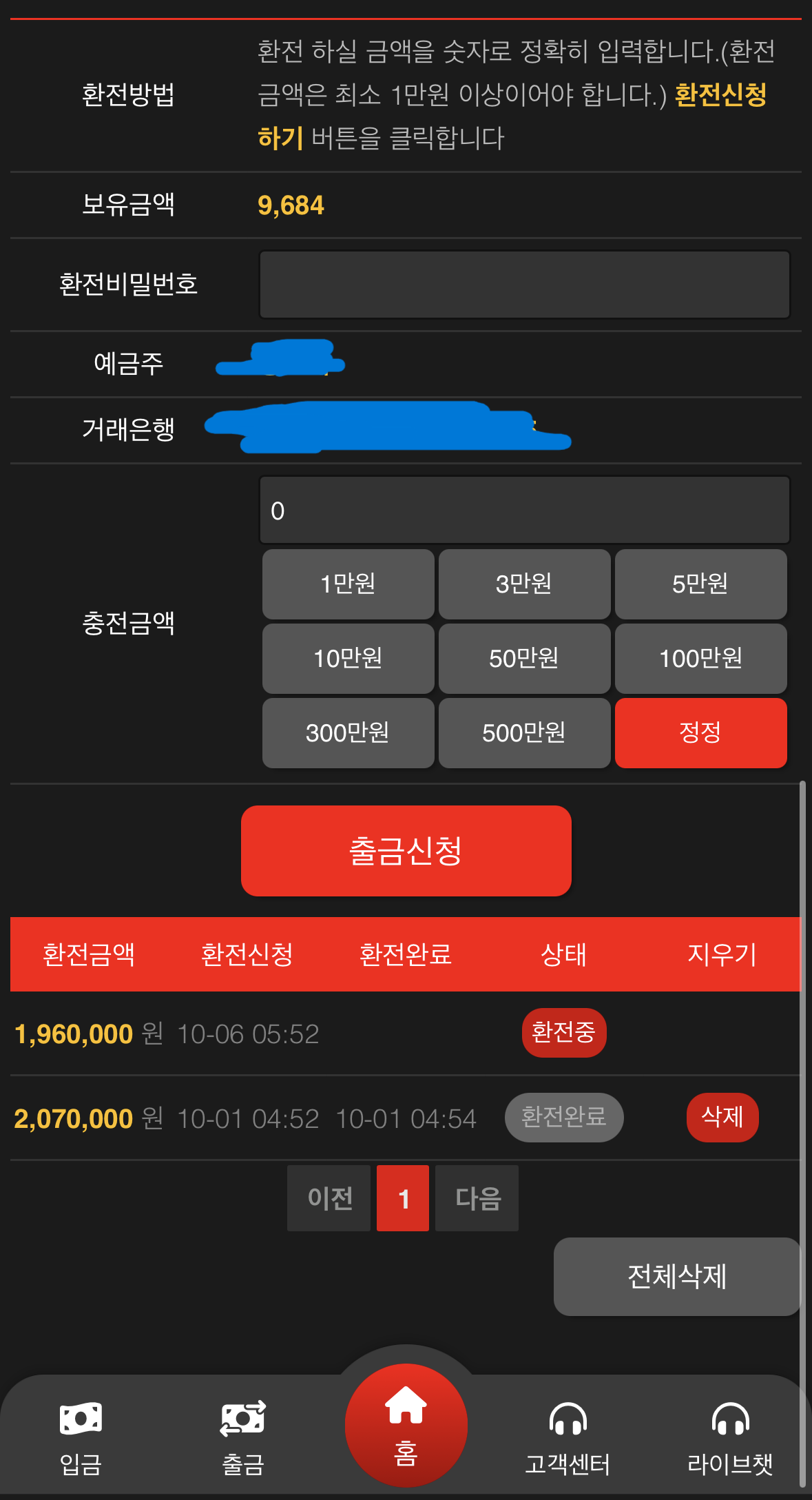Choose the 500만원 amount button
This screenshot has height=1500, width=812.
coord(524,733)
